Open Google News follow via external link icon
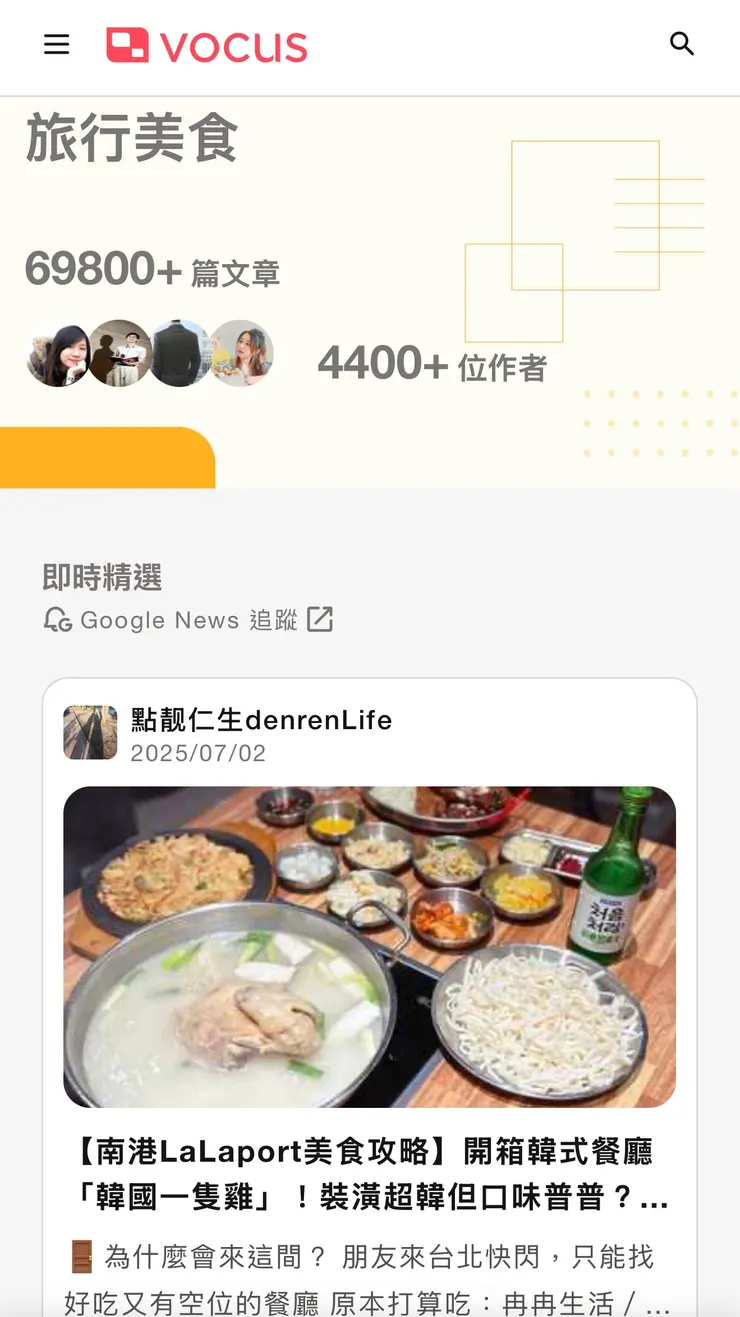Image resolution: width=740 pixels, height=1317 pixels. (x=318, y=620)
